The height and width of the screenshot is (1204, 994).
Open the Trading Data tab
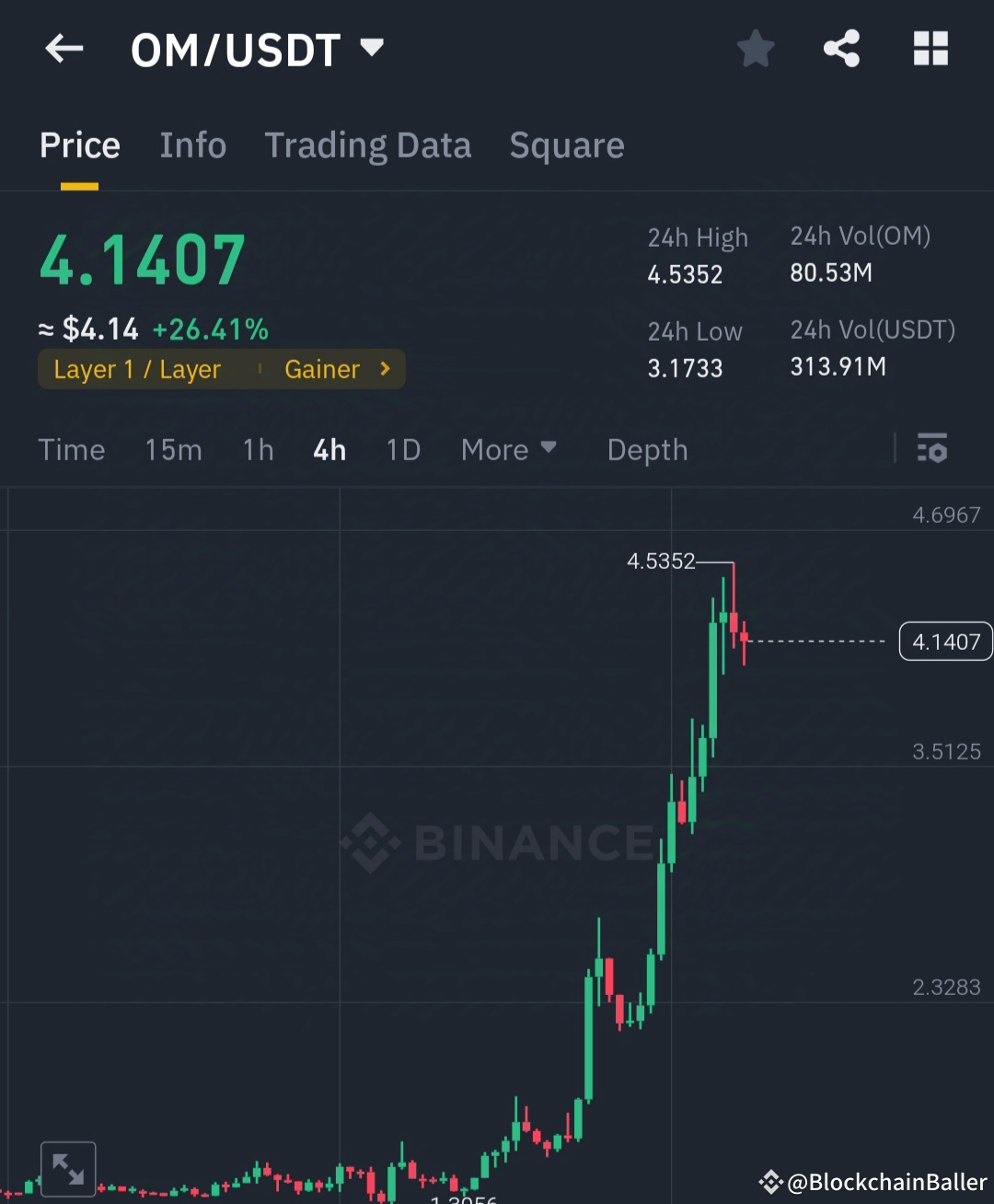coord(368,145)
